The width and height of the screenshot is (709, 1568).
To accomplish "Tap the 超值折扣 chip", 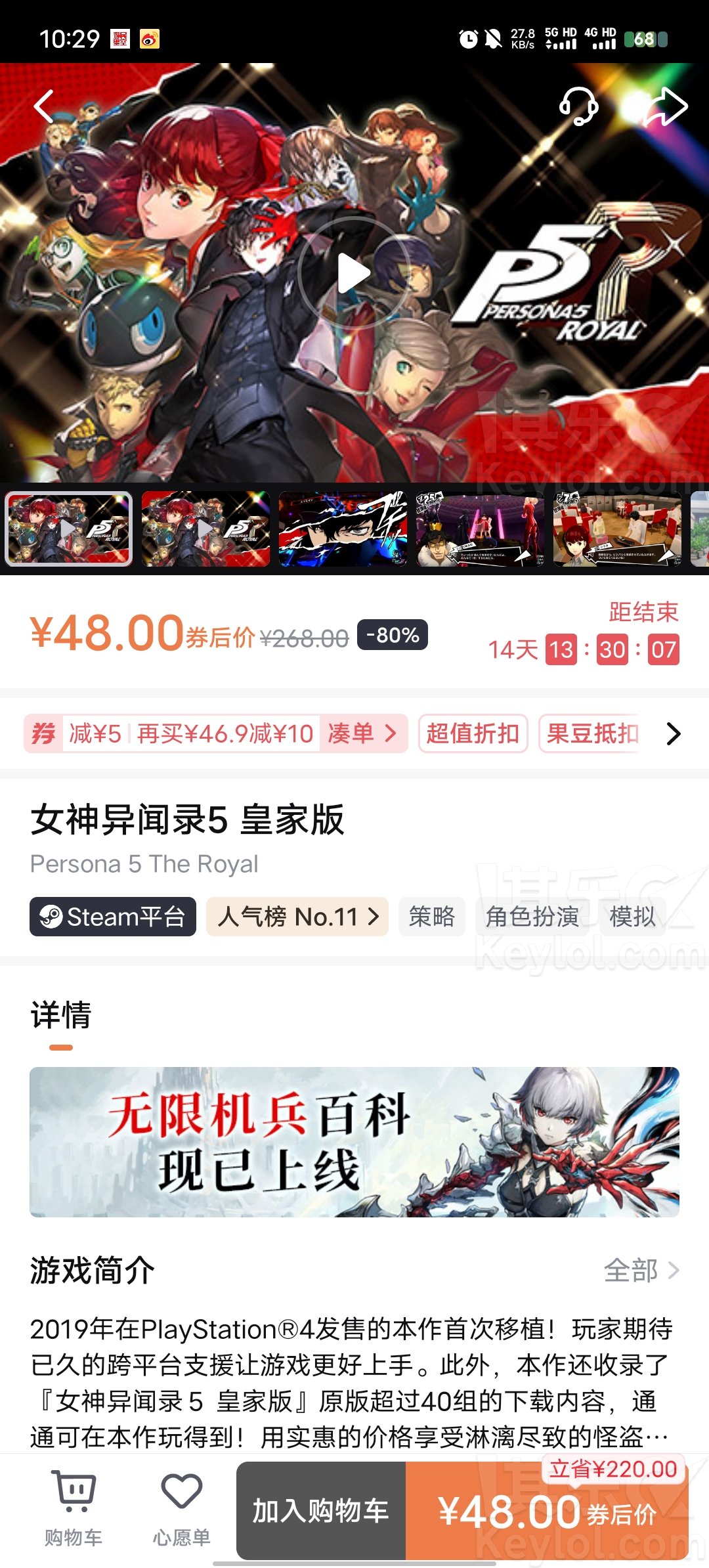I will (473, 733).
